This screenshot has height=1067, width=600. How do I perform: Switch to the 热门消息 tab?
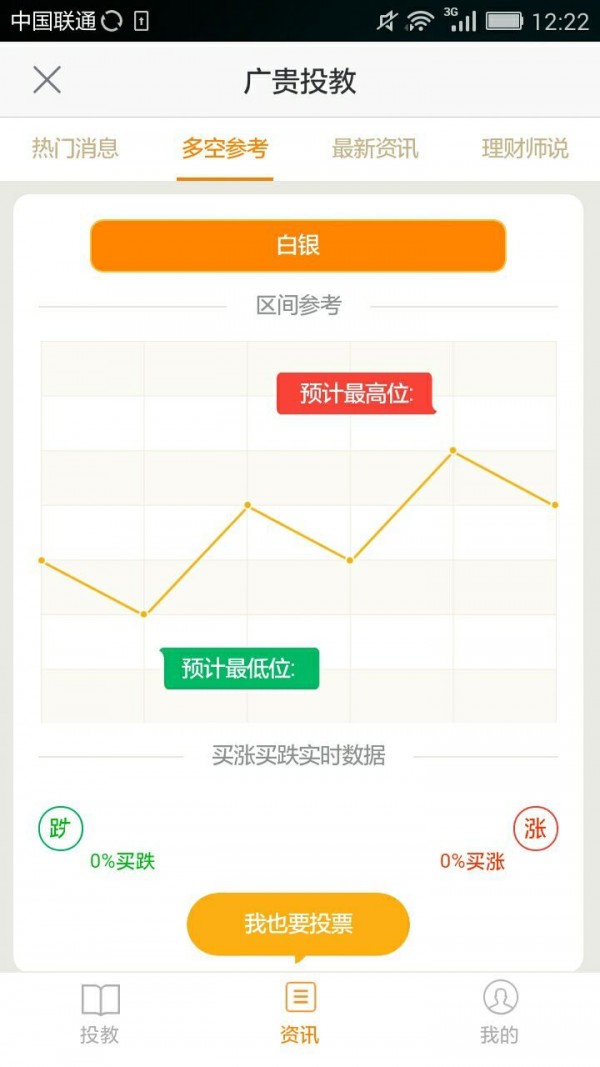(75, 149)
